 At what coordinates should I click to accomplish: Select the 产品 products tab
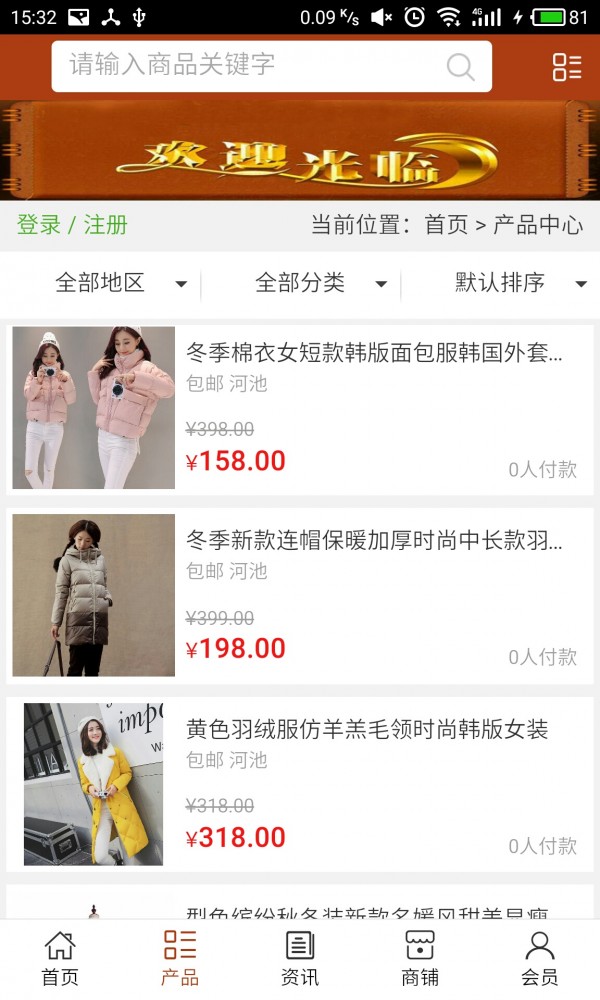point(180,958)
